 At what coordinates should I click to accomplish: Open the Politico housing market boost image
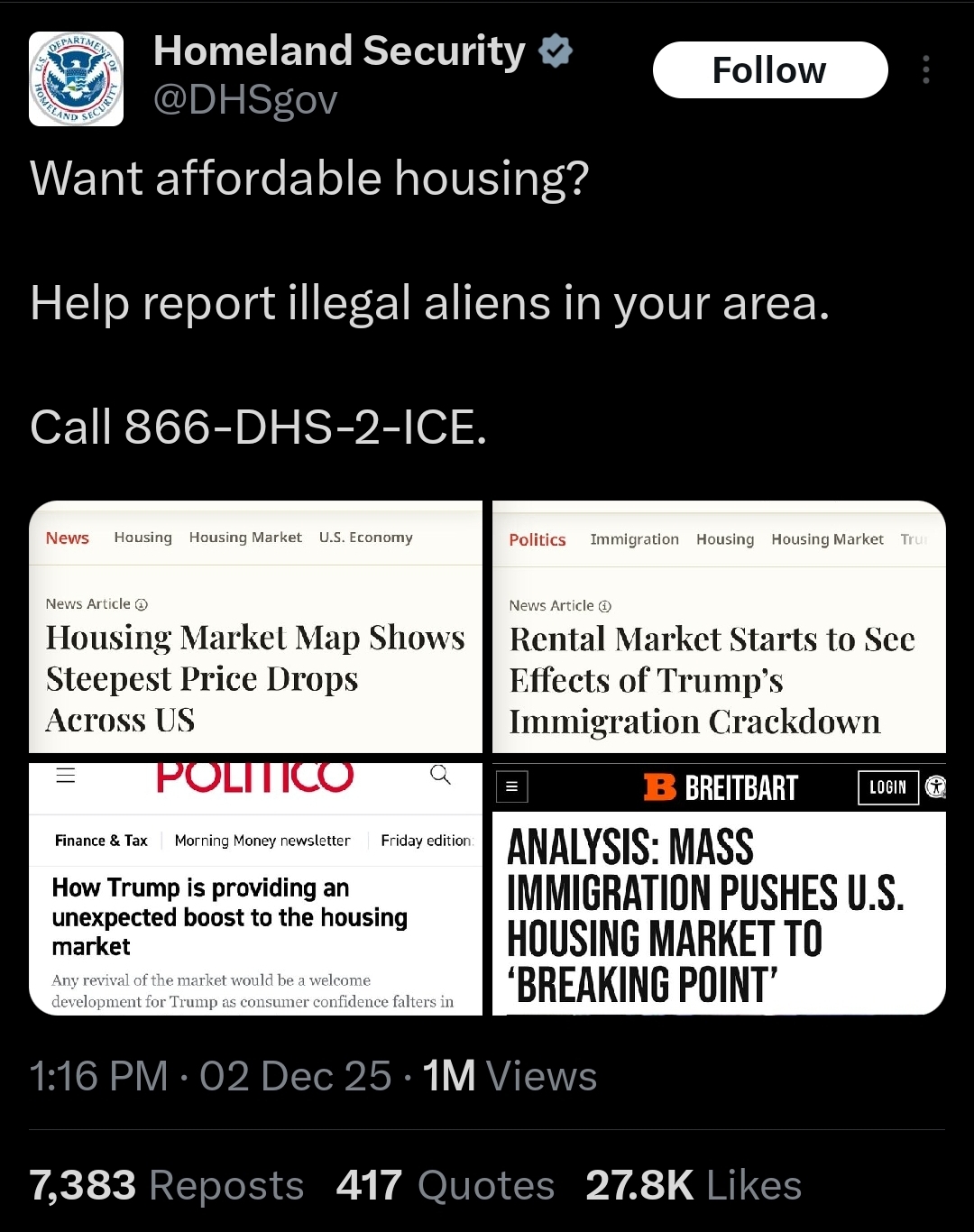point(255,888)
